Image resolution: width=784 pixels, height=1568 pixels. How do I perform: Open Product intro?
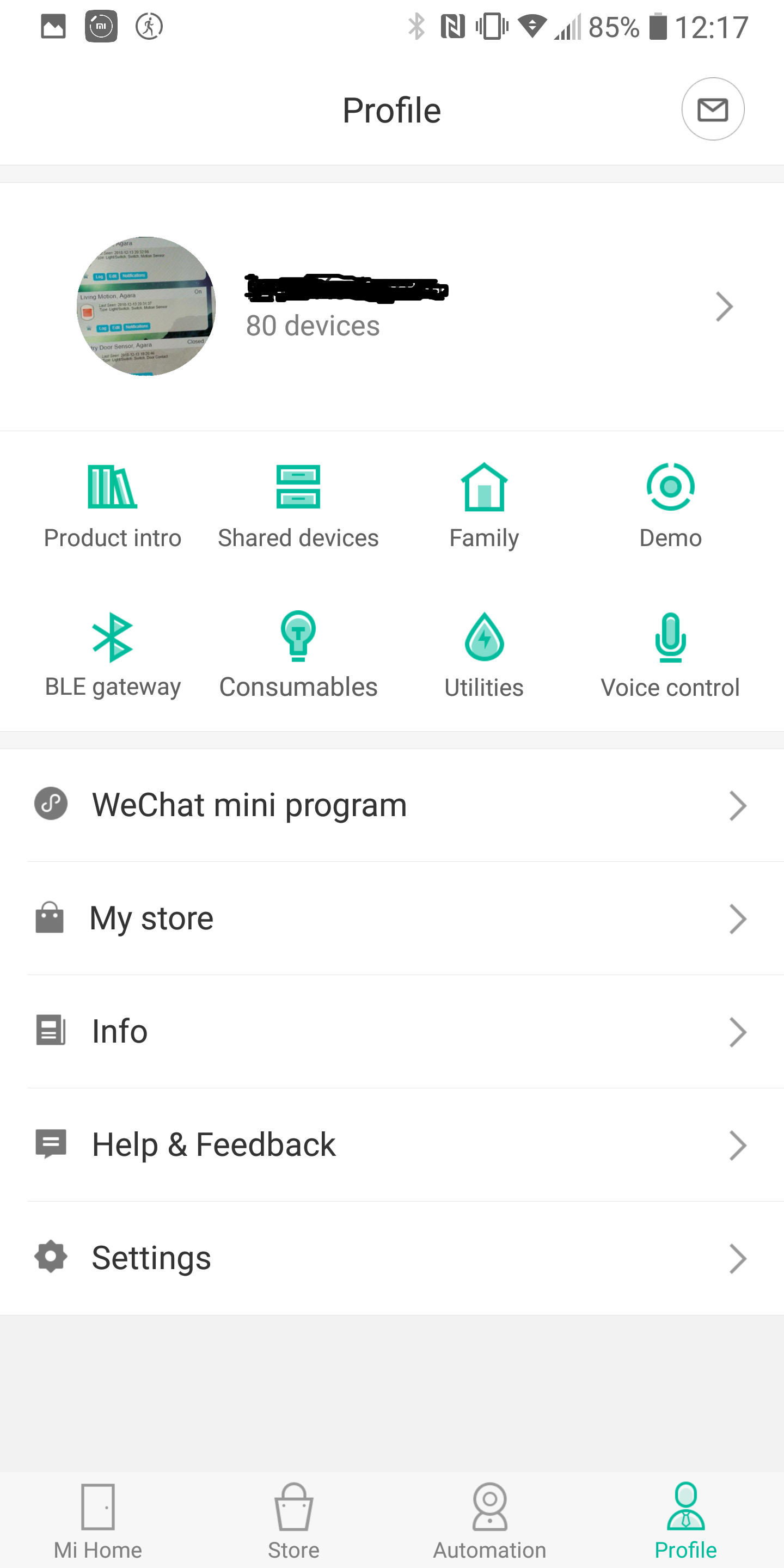tap(113, 506)
